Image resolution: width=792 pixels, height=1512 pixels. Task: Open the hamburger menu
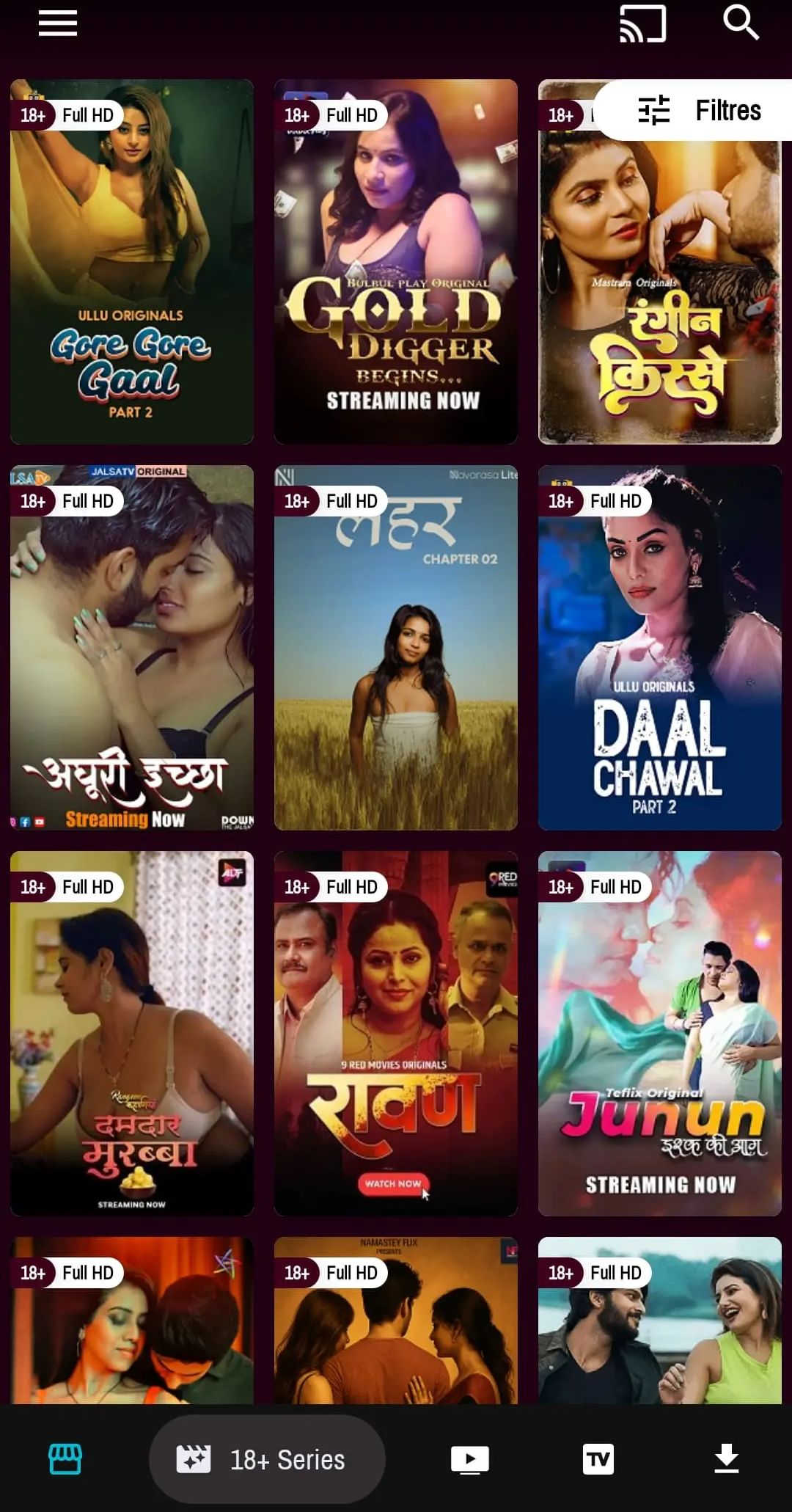[x=58, y=23]
